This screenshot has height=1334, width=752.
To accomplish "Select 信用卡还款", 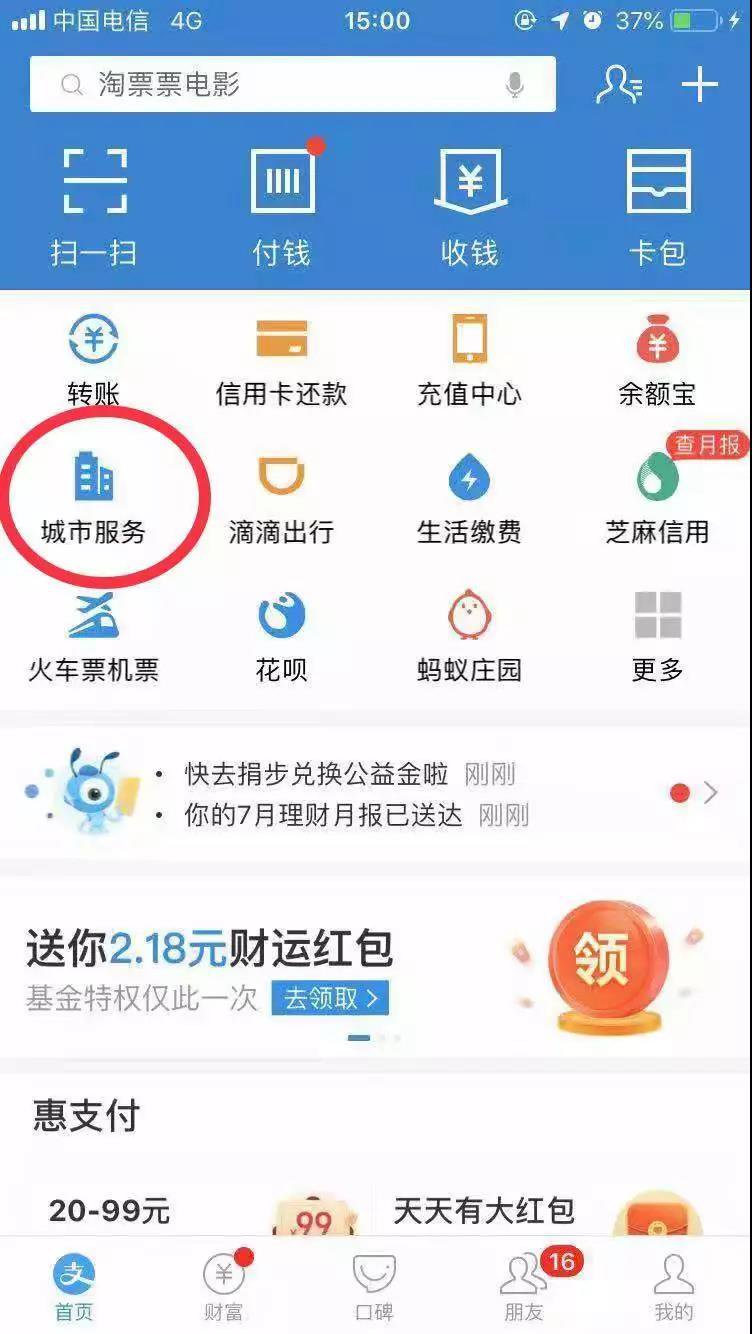I will [x=282, y=360].
